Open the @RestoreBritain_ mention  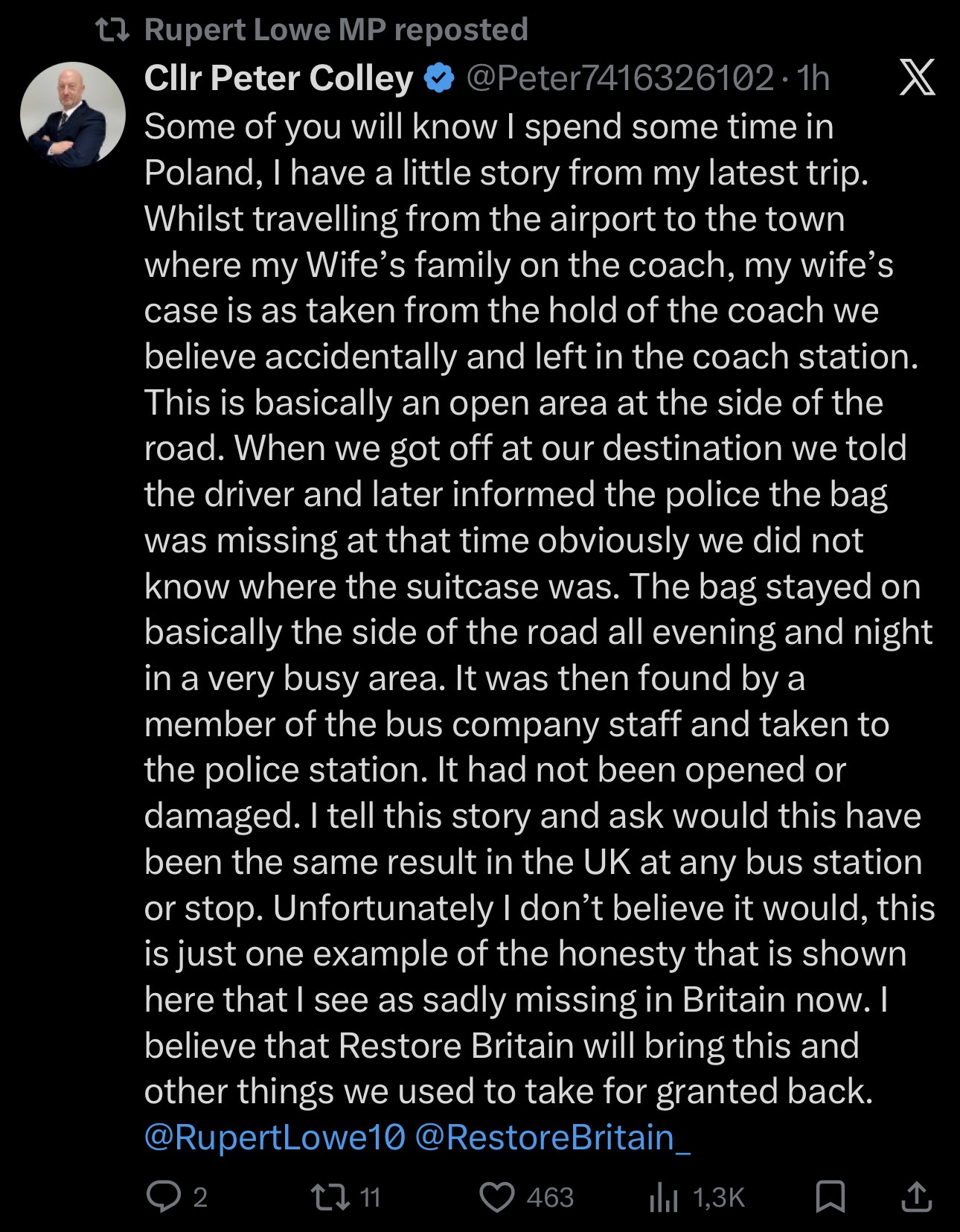[553, 1137]
